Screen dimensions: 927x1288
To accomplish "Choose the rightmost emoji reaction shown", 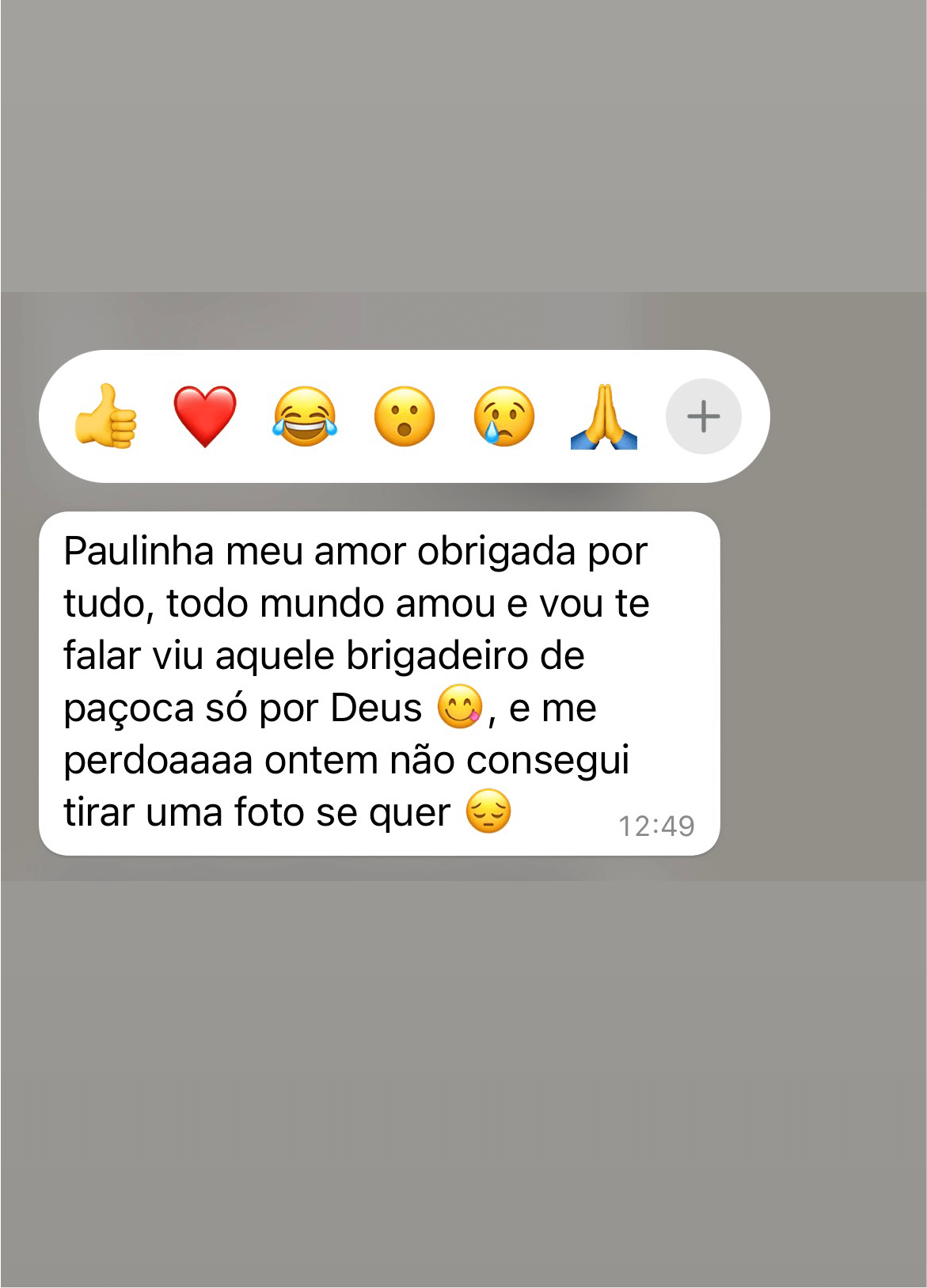I will coord(603,416).
